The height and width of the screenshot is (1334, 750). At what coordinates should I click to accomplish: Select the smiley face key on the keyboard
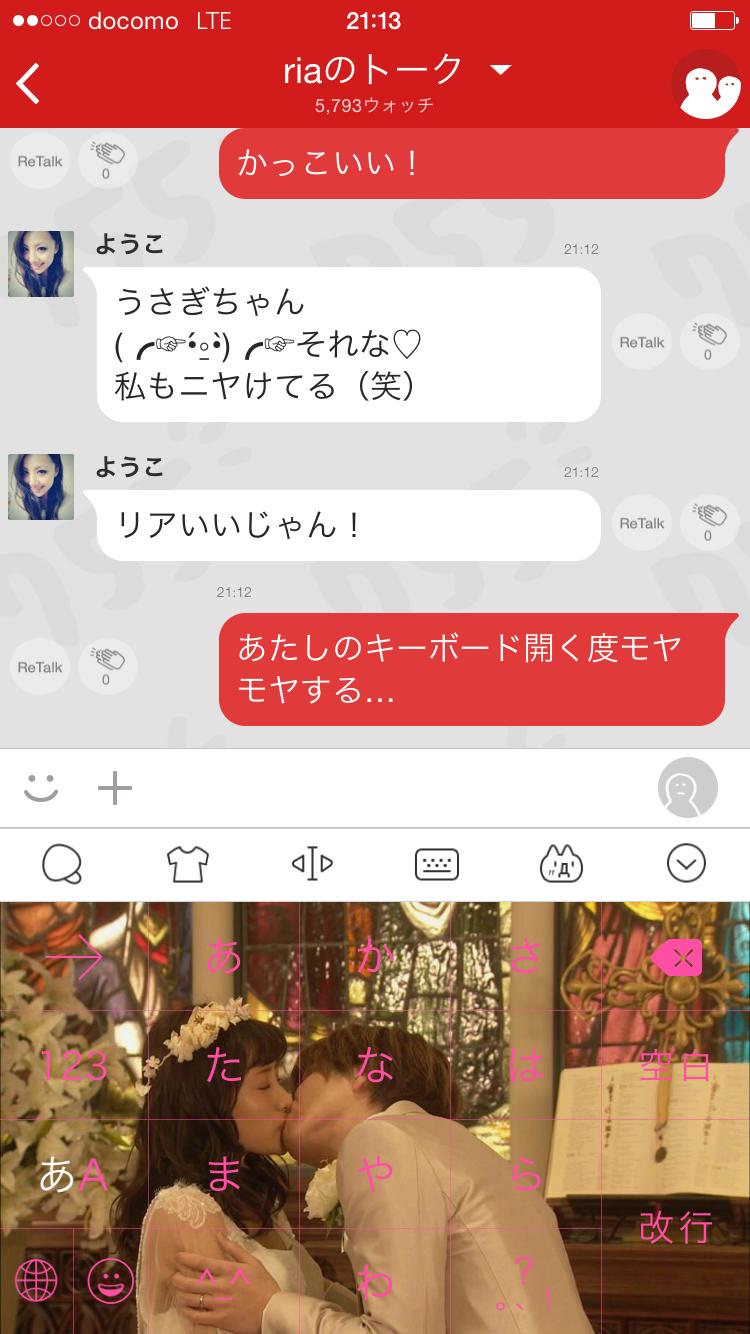tap(112, 1281)
